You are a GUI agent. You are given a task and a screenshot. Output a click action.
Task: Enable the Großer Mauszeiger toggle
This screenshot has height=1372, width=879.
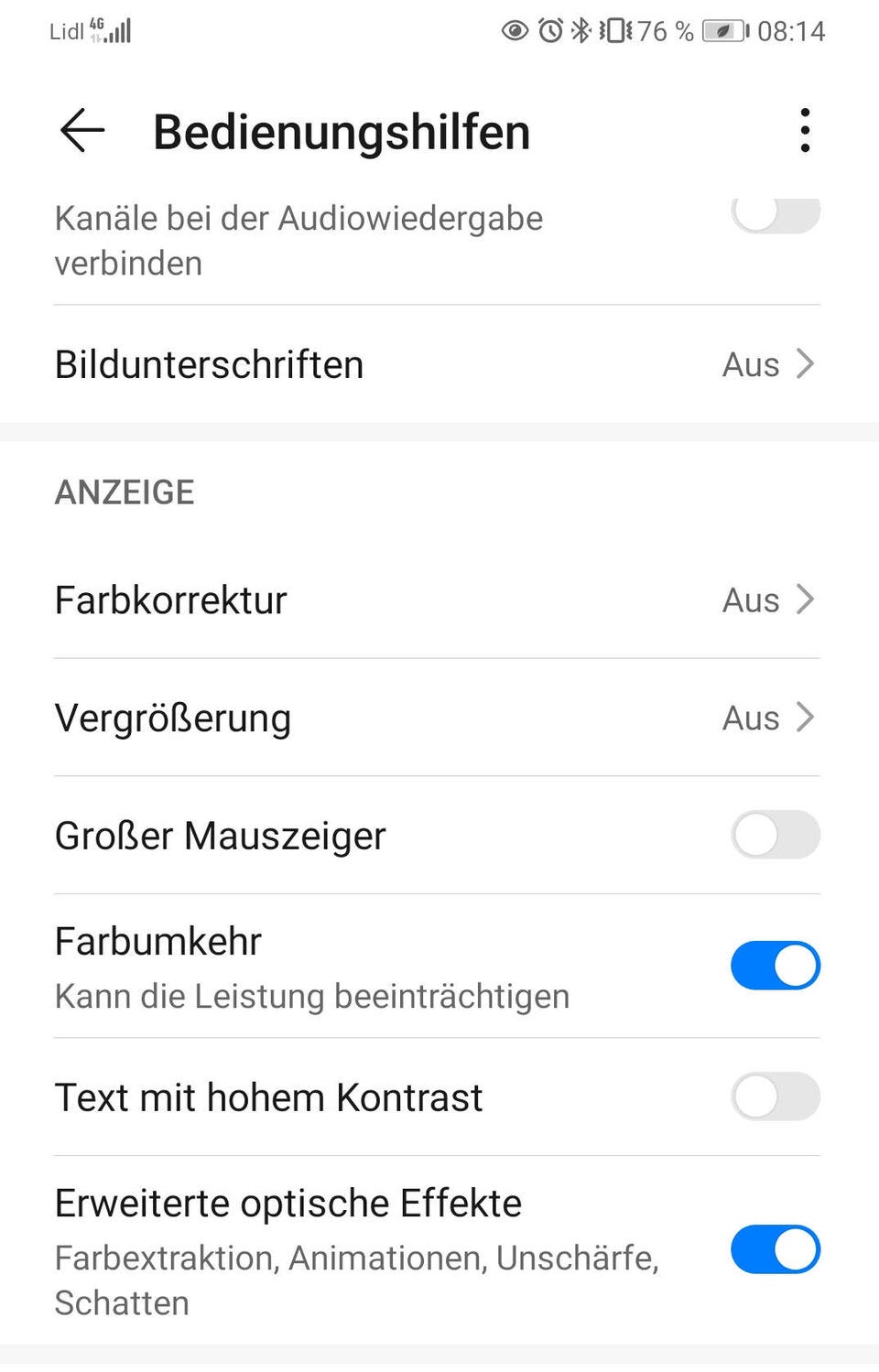(x=775, y=835)
